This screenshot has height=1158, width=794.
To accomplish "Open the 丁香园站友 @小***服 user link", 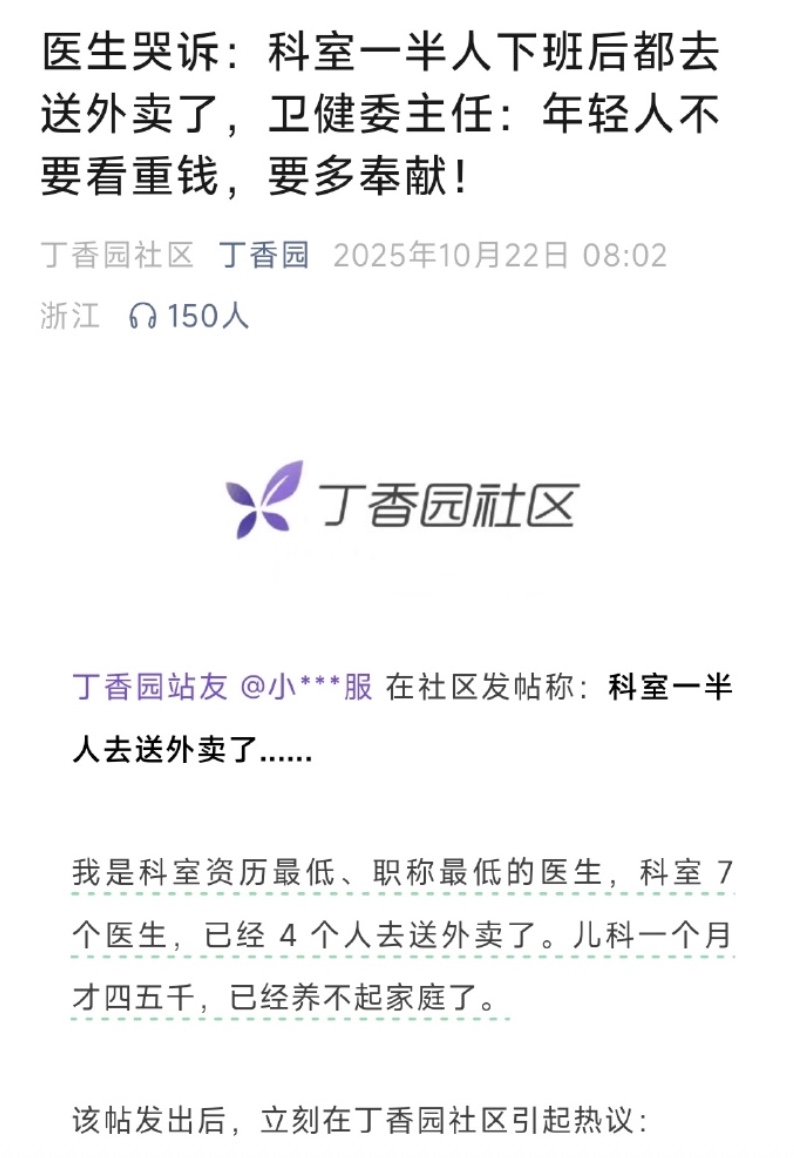I will coord(222,688).
